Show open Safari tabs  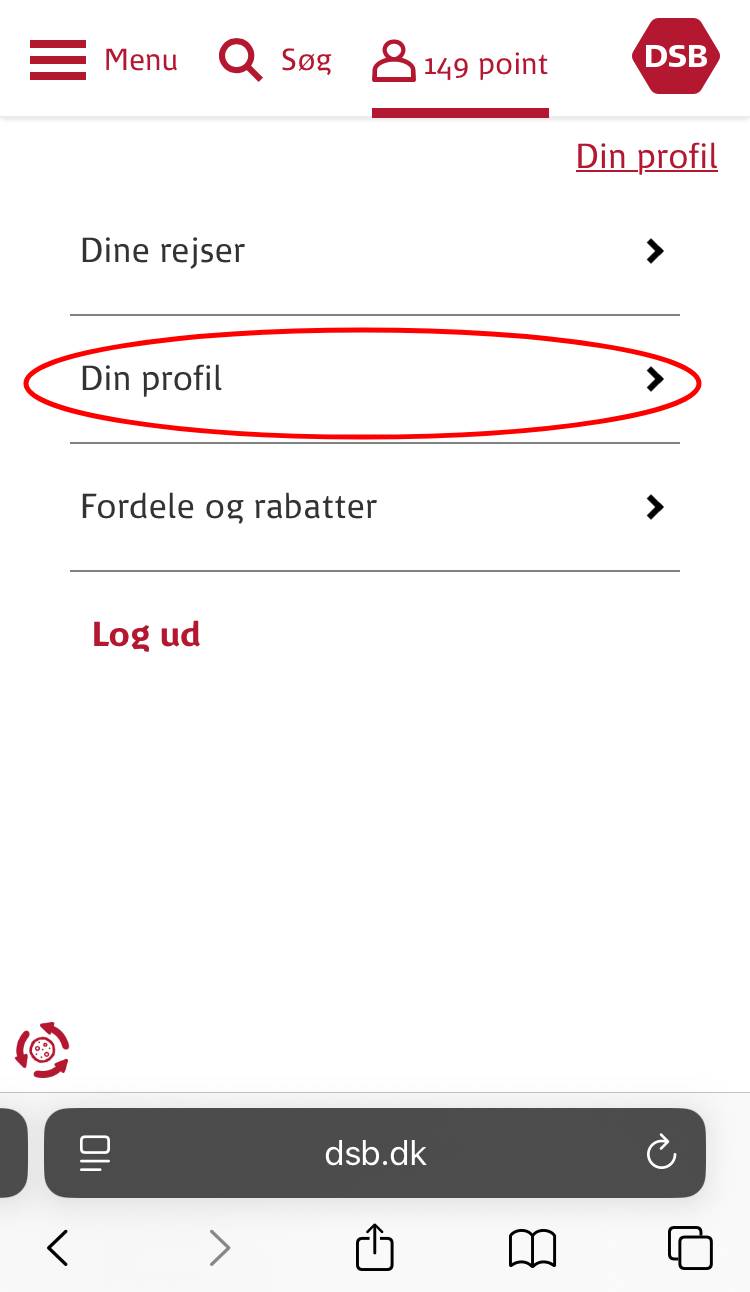click(690, 1248)
